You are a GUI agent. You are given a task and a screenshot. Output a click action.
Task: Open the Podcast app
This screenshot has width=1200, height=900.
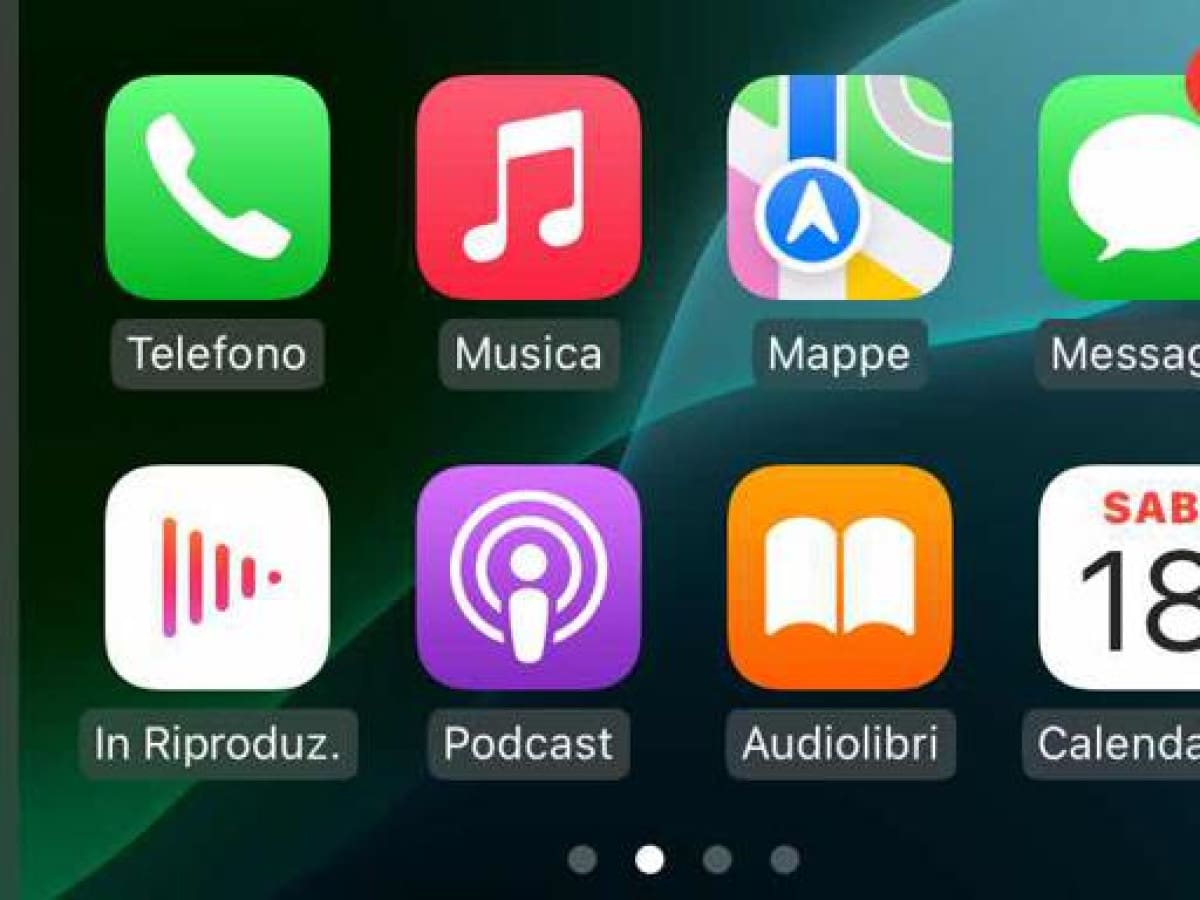coord(528,577)
